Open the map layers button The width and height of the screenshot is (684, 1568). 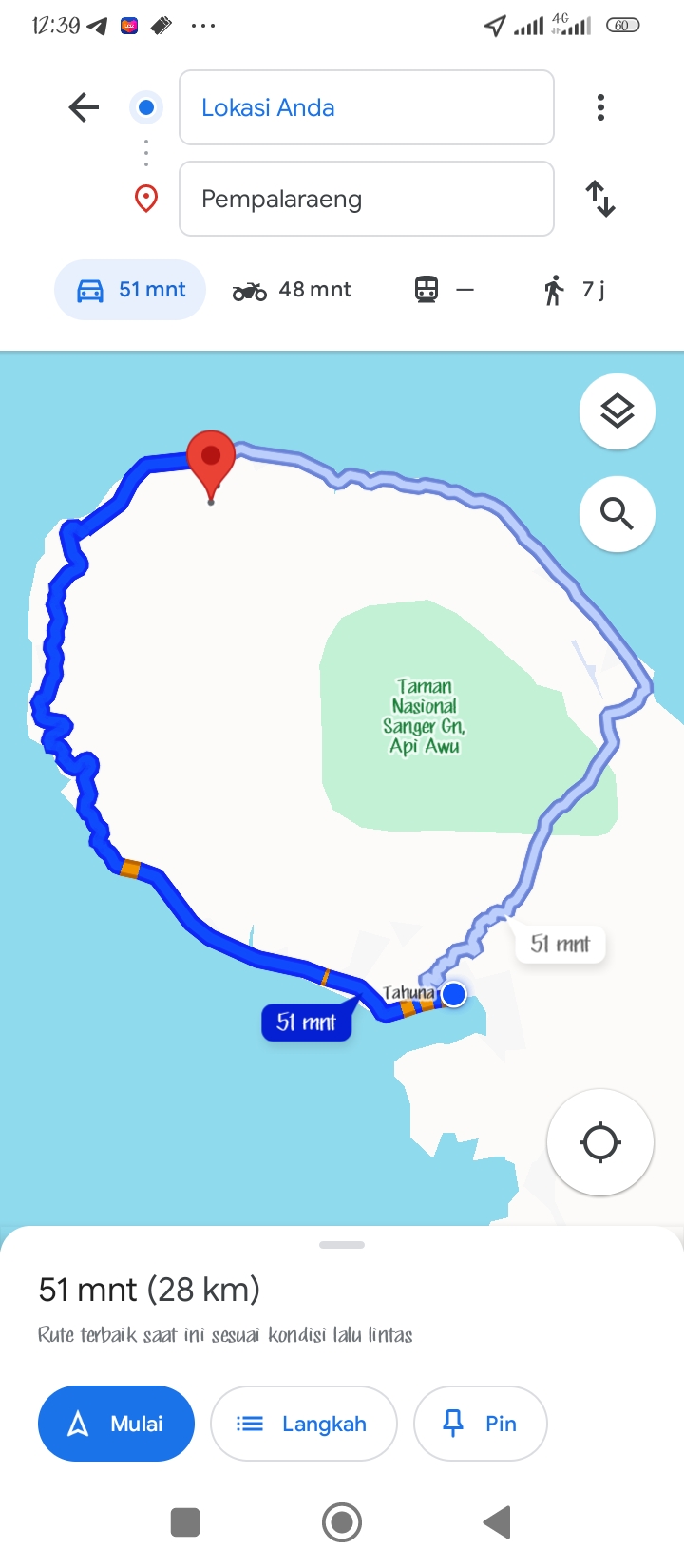617,411
